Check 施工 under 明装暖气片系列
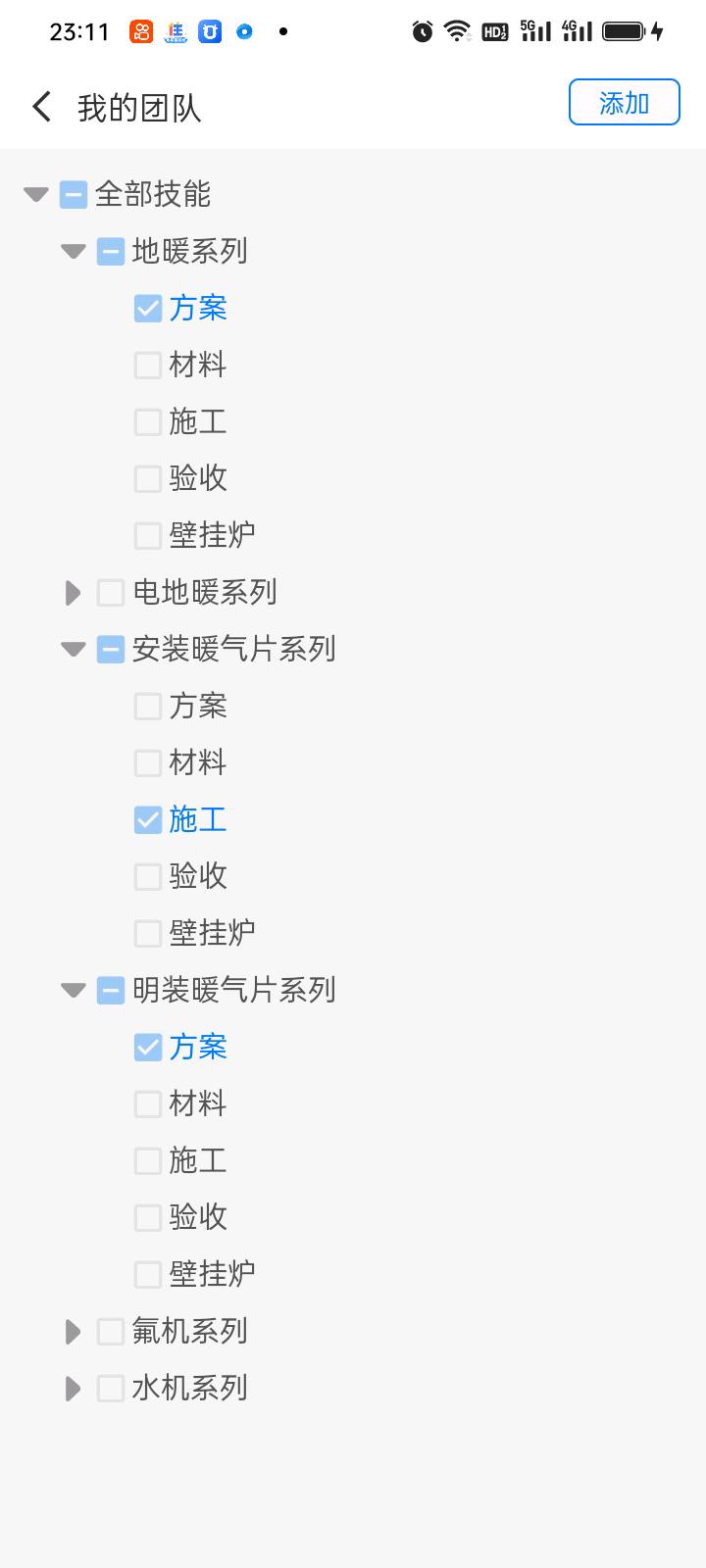The width and height of the screenshot is (706, 1568). [x=148, y=1160]
